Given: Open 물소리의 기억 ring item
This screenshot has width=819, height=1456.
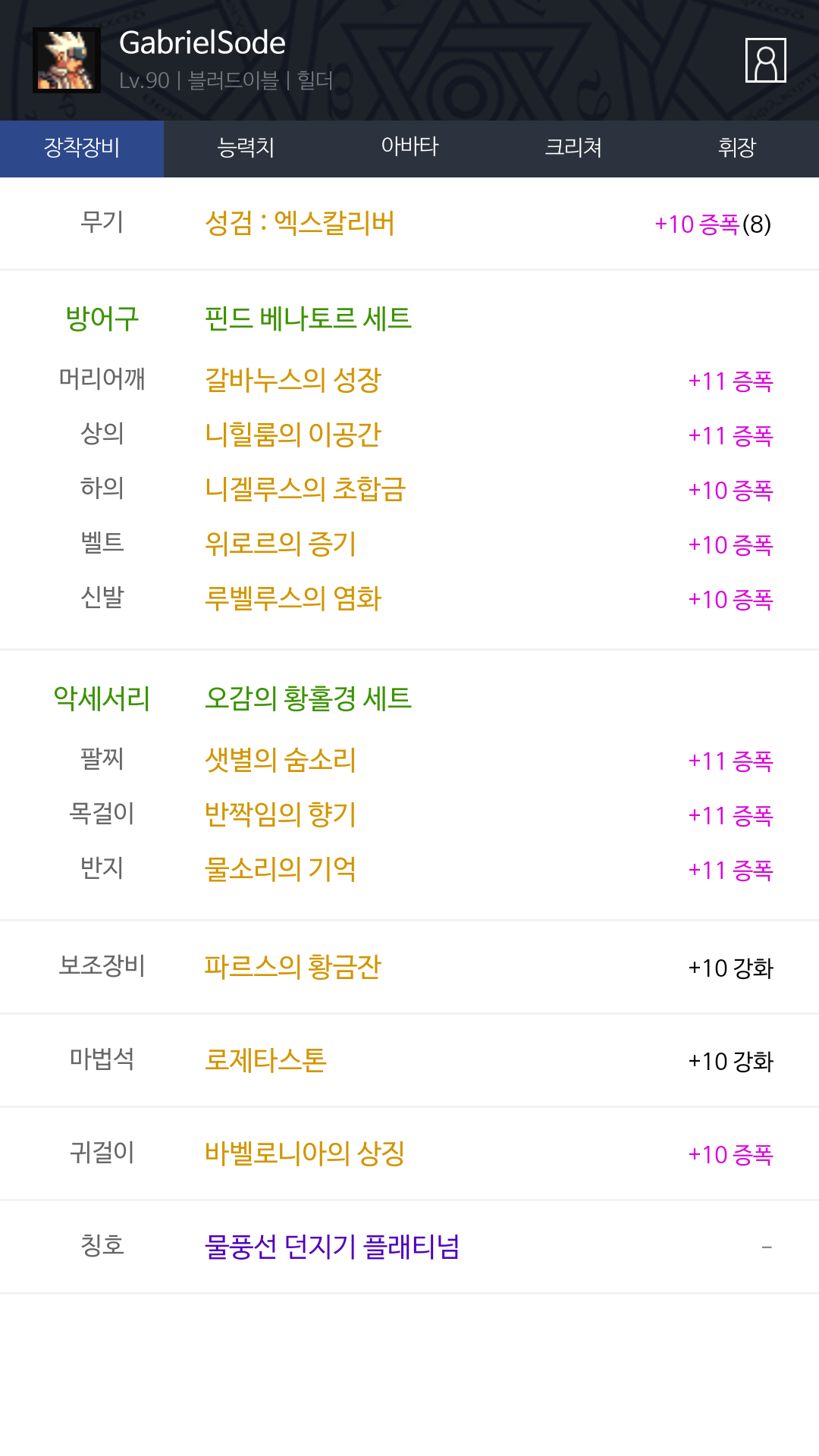Looking at the screenshot, I should 281,870.
